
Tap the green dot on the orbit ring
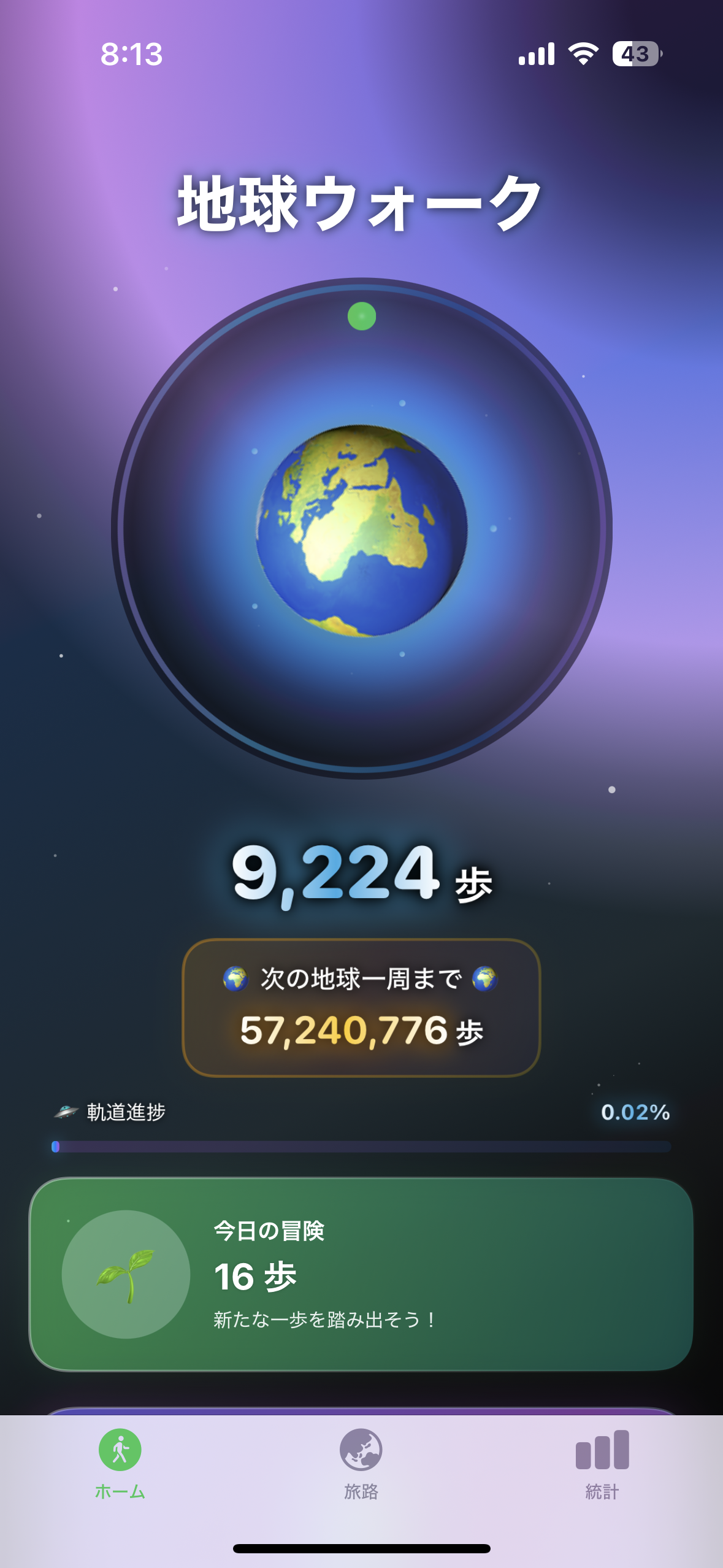coord(362,315)
